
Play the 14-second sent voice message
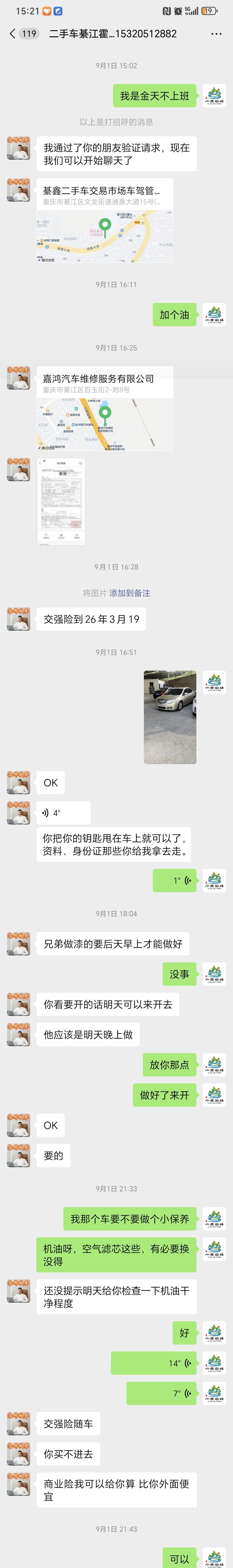pos(153,1363)
